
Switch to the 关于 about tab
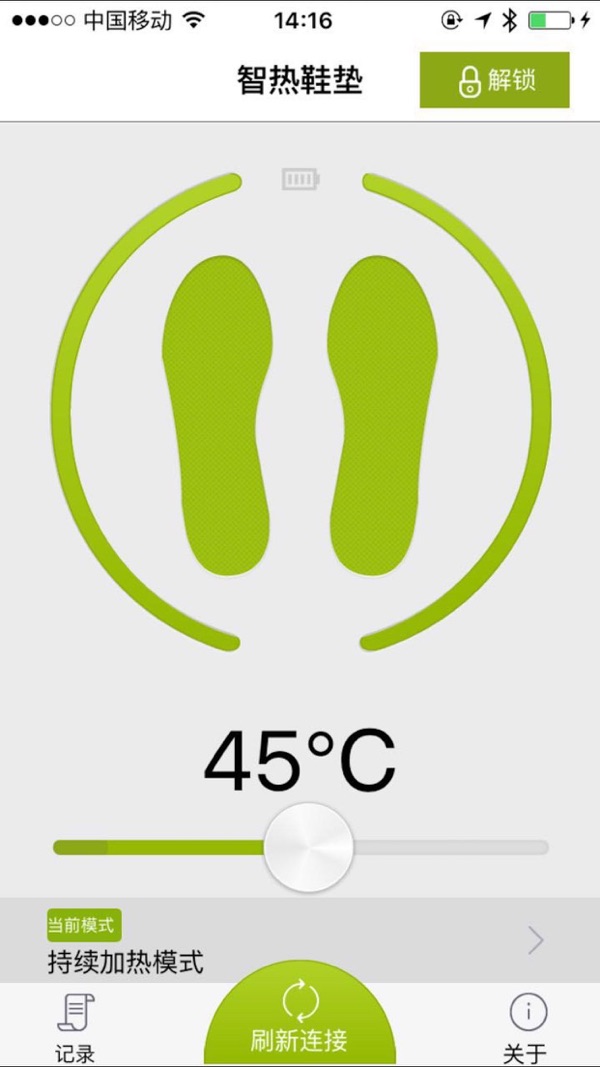pos(526,1027)
